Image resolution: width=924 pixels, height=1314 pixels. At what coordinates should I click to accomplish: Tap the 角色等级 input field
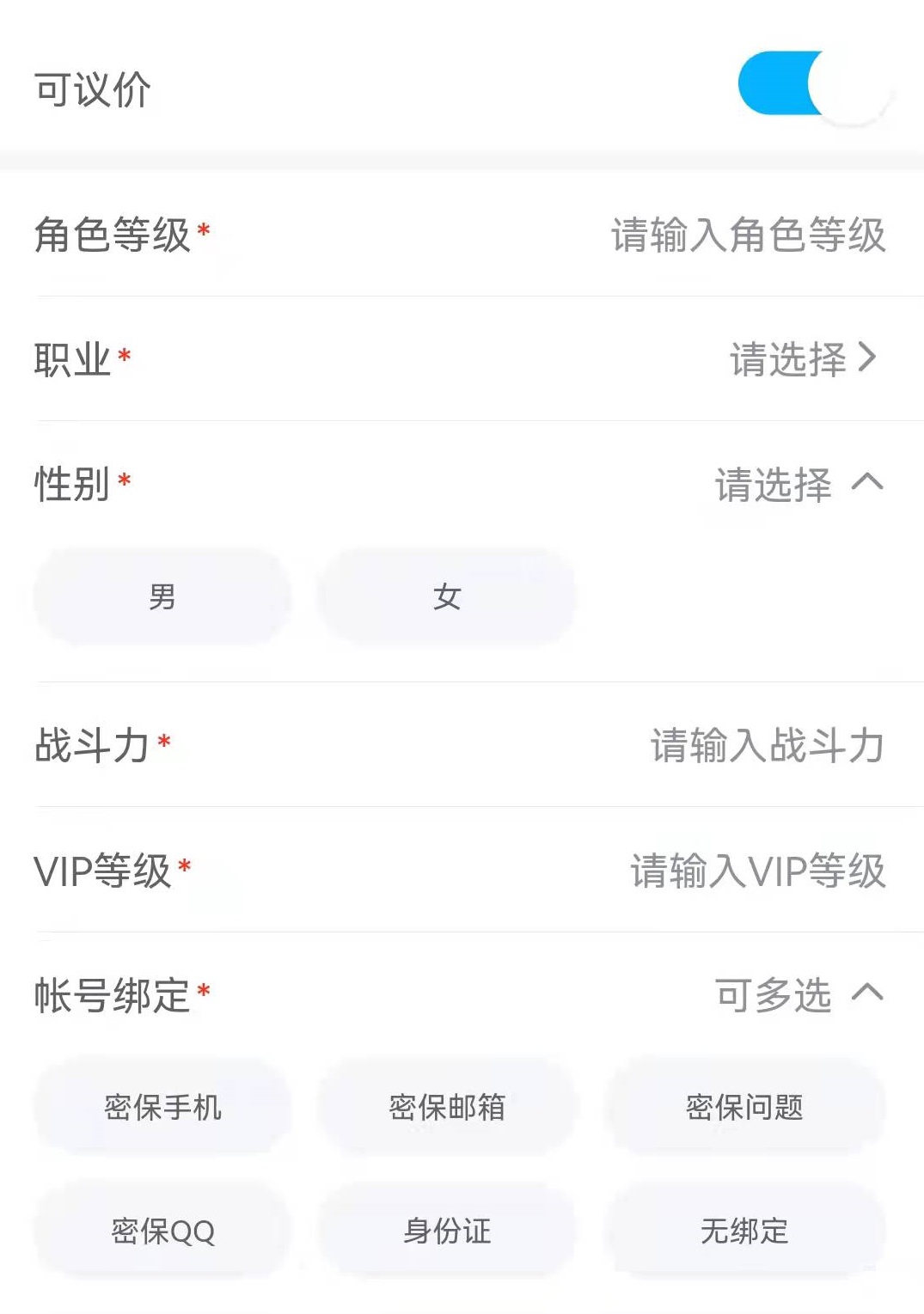point(747,235)
